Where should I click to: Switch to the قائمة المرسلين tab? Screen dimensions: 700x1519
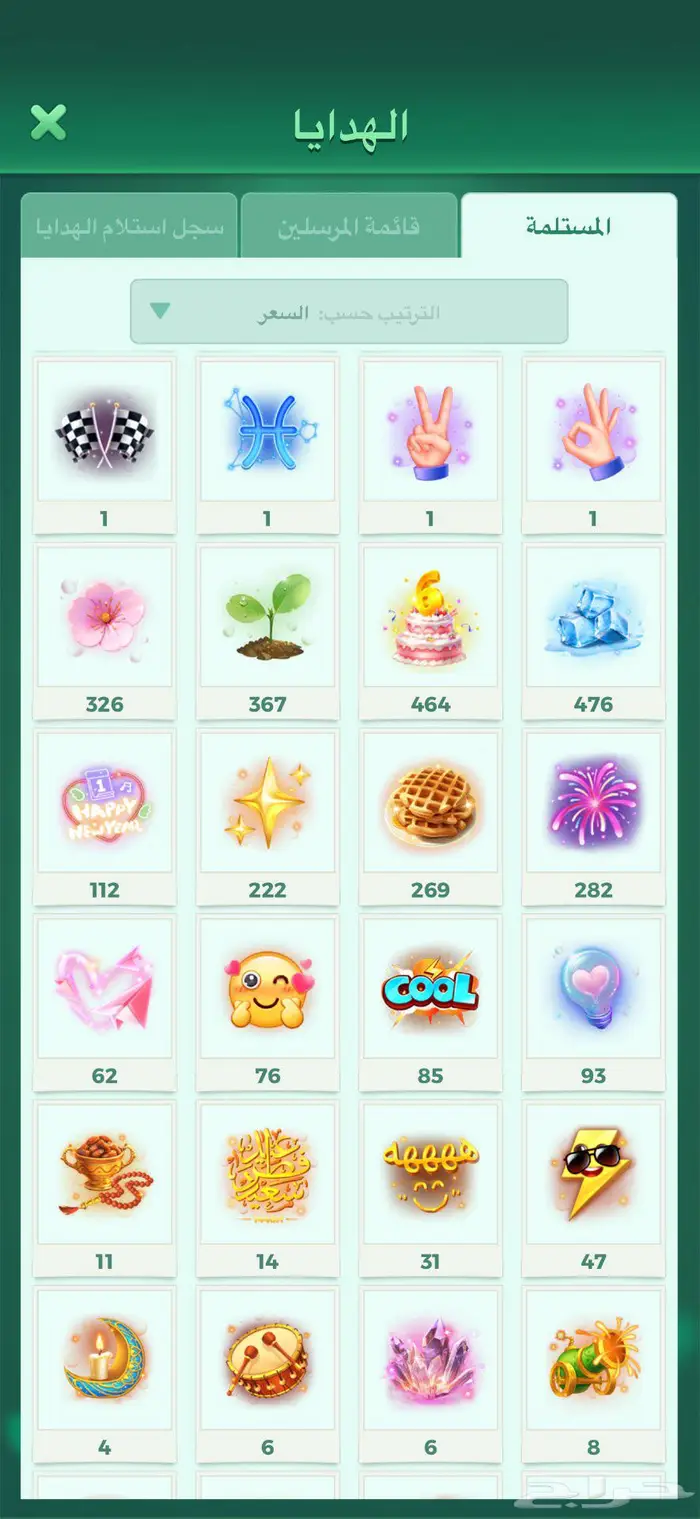(x=349, y=227)
